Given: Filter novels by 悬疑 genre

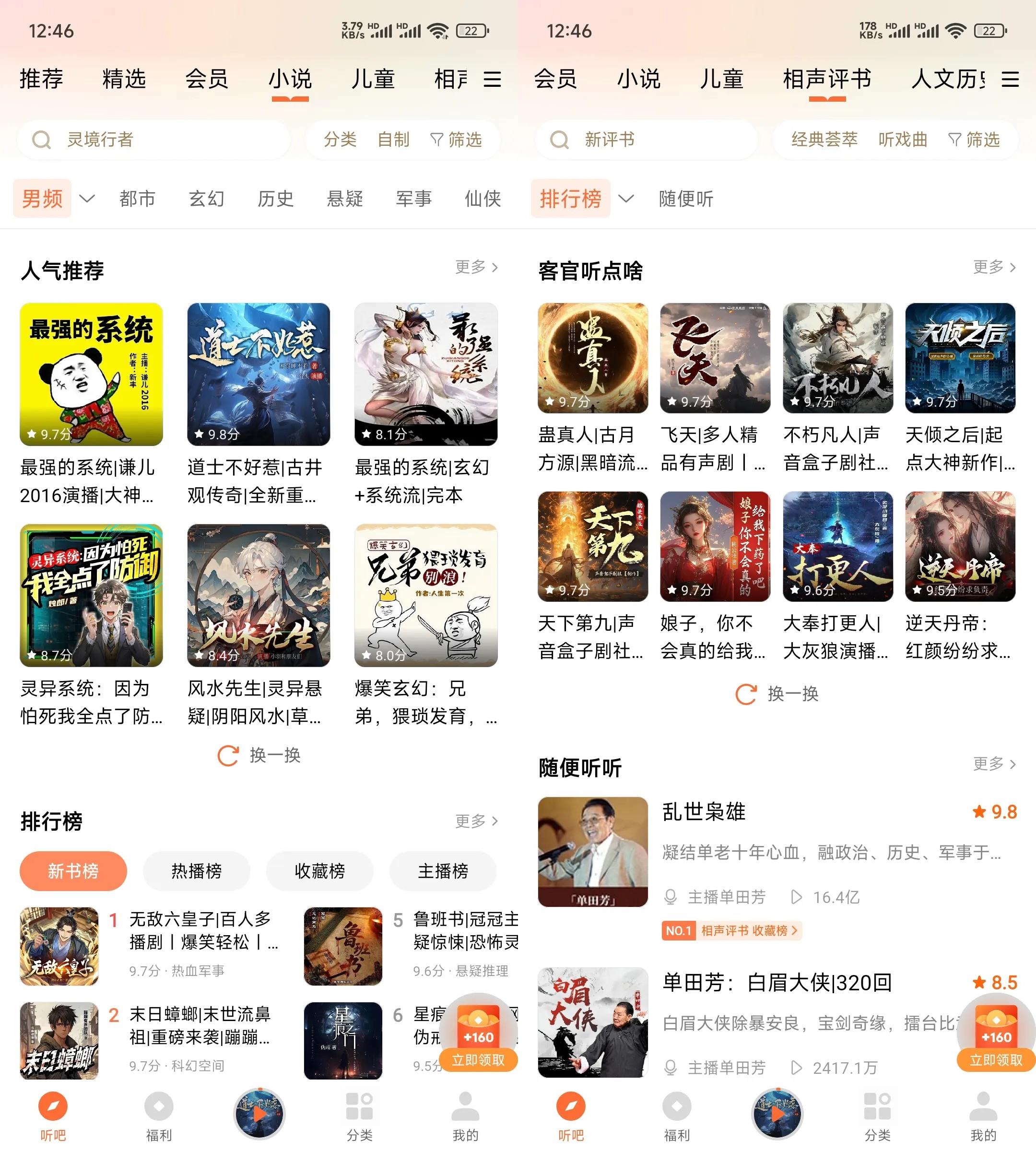Looking at the screenshot, I should click(344, 199).
